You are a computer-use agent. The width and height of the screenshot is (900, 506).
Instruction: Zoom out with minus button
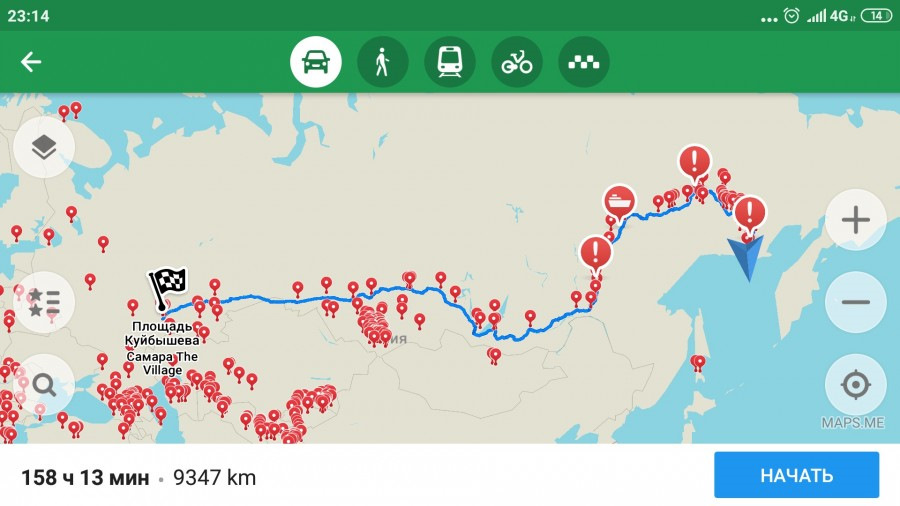[855, 302]
